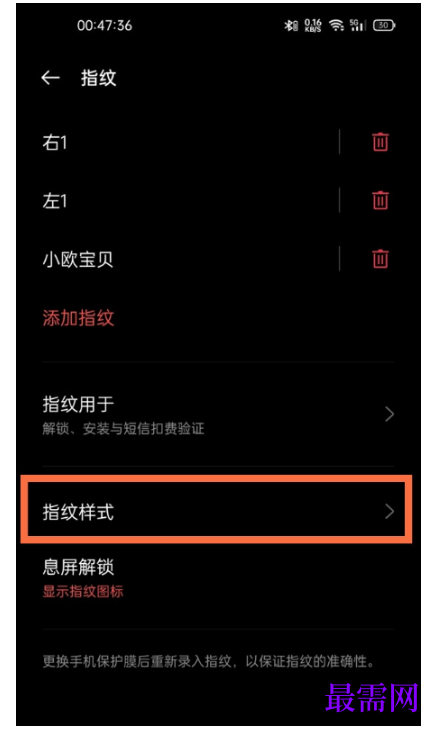Open the 右1 fingerprint entry
The width and height of the screenshot is (437, 729).
point(191,142)
